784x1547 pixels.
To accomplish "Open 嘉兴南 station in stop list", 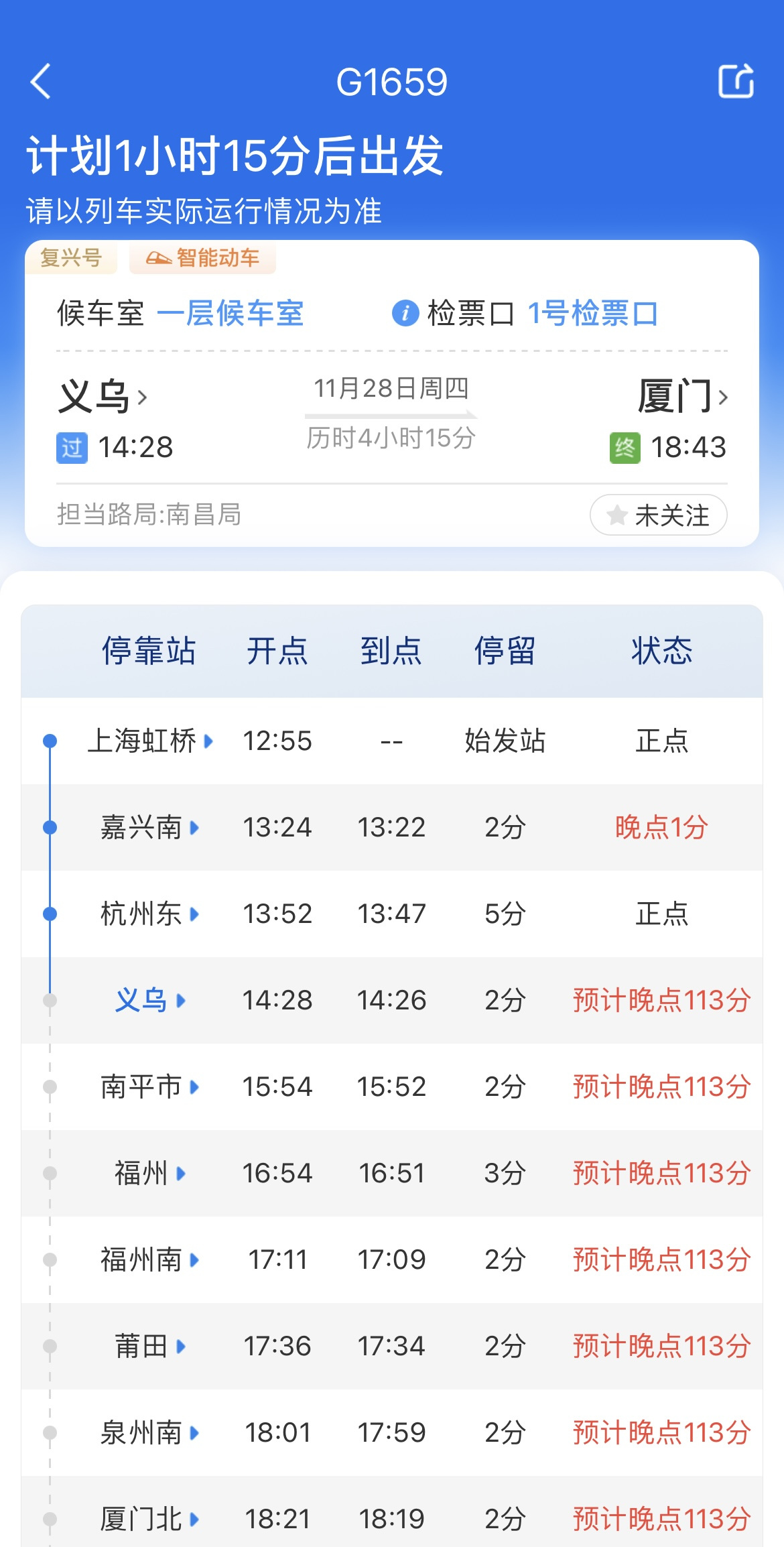I will pyautogui.click(x=150, y=827).
